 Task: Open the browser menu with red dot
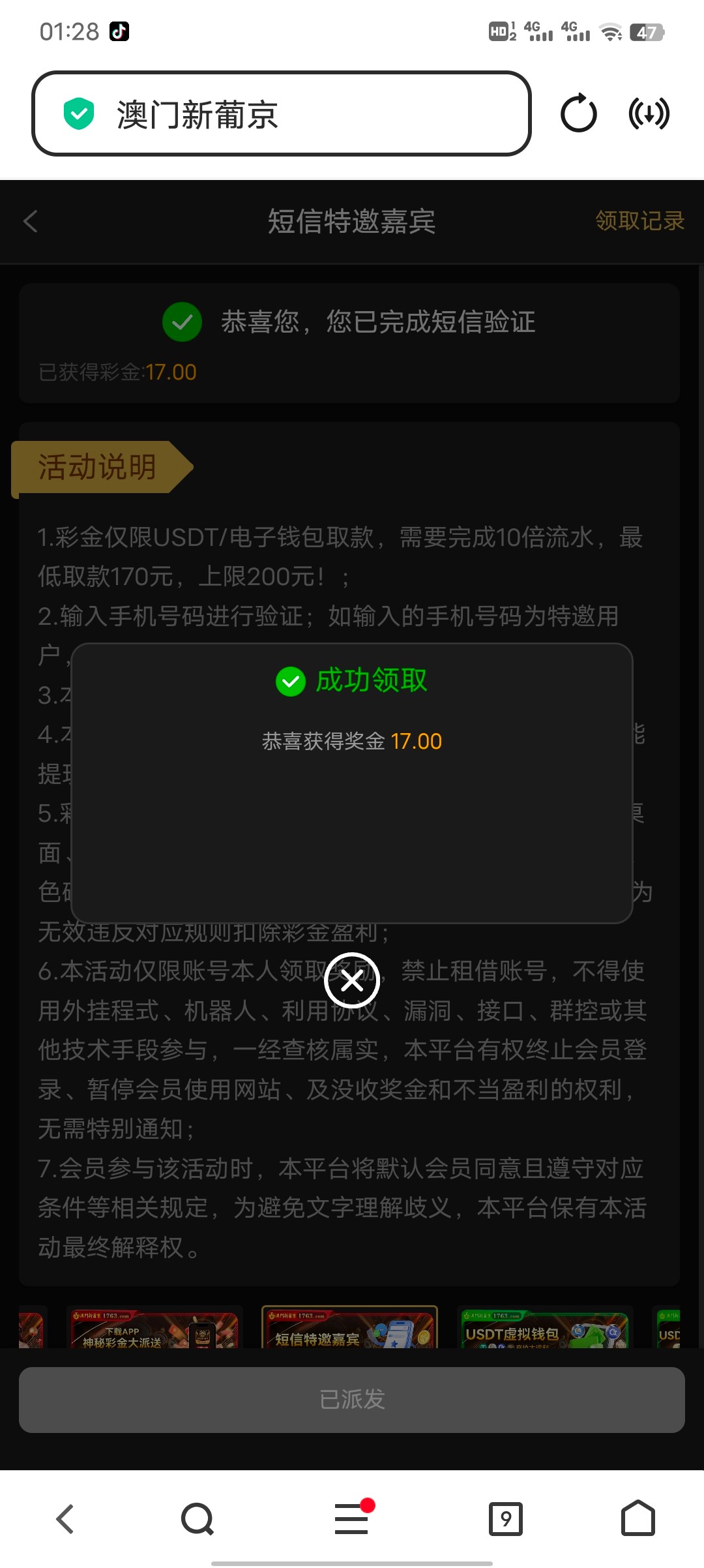[352, 1519]
